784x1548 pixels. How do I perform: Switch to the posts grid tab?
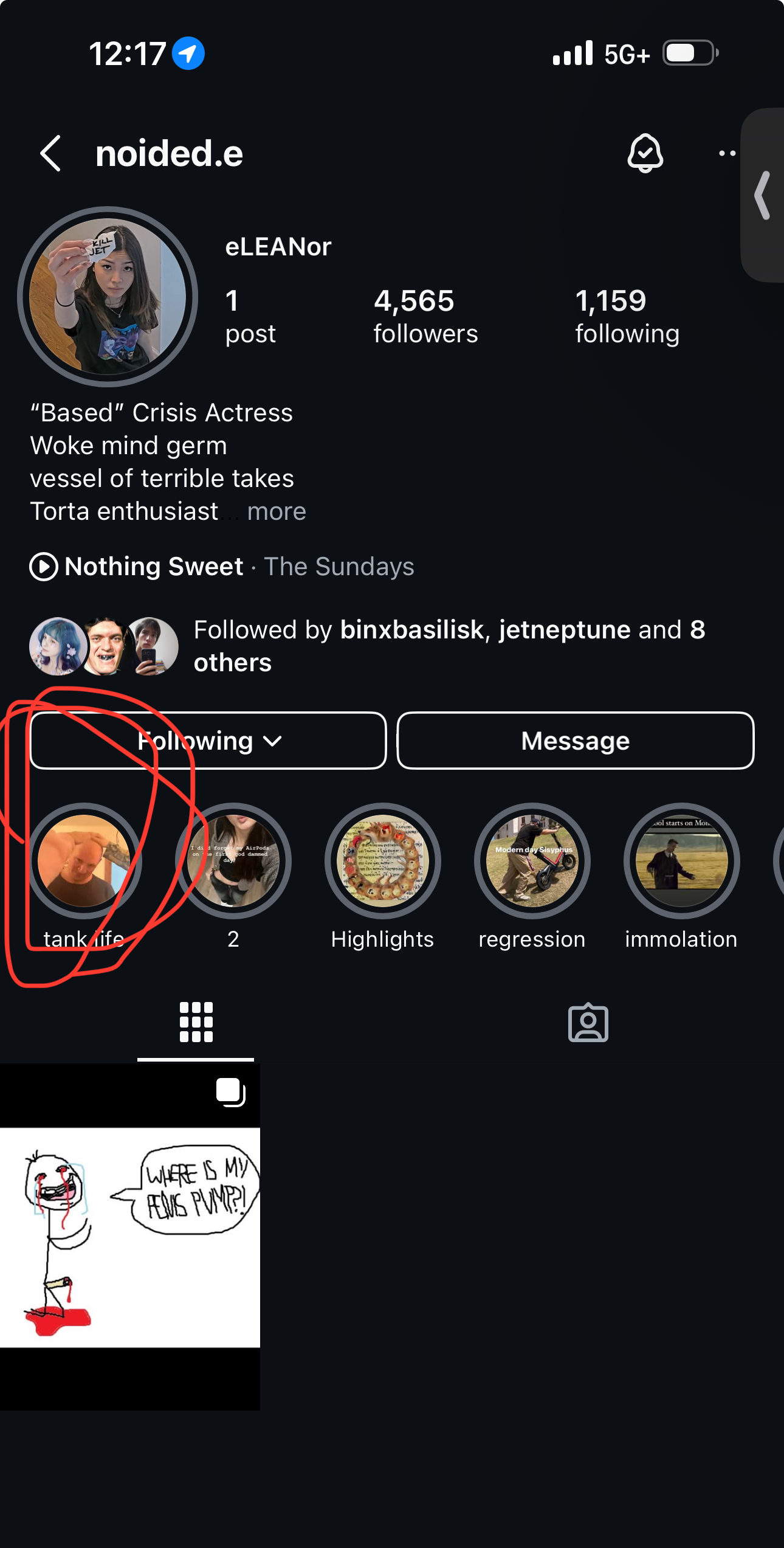pyautogui.click(x=196, y=1022)
